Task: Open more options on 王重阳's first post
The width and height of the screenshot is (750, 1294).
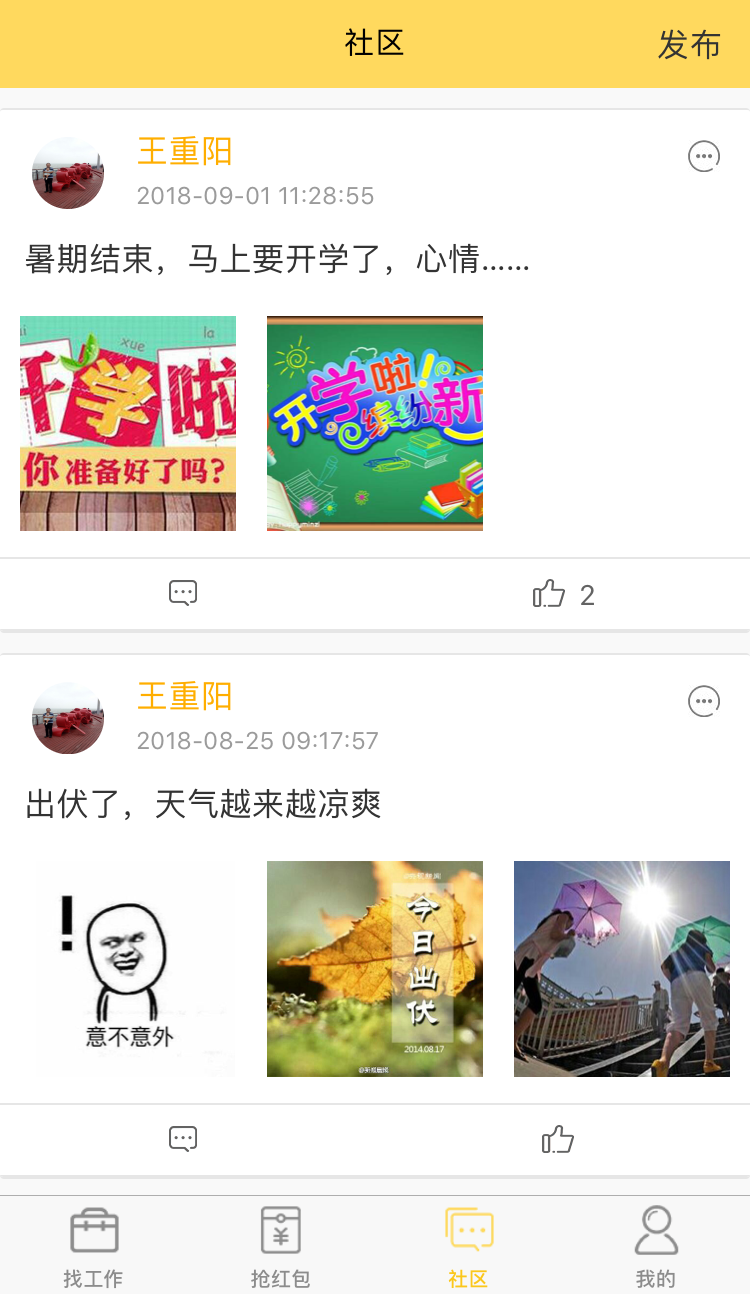Action: pos(705,155)
